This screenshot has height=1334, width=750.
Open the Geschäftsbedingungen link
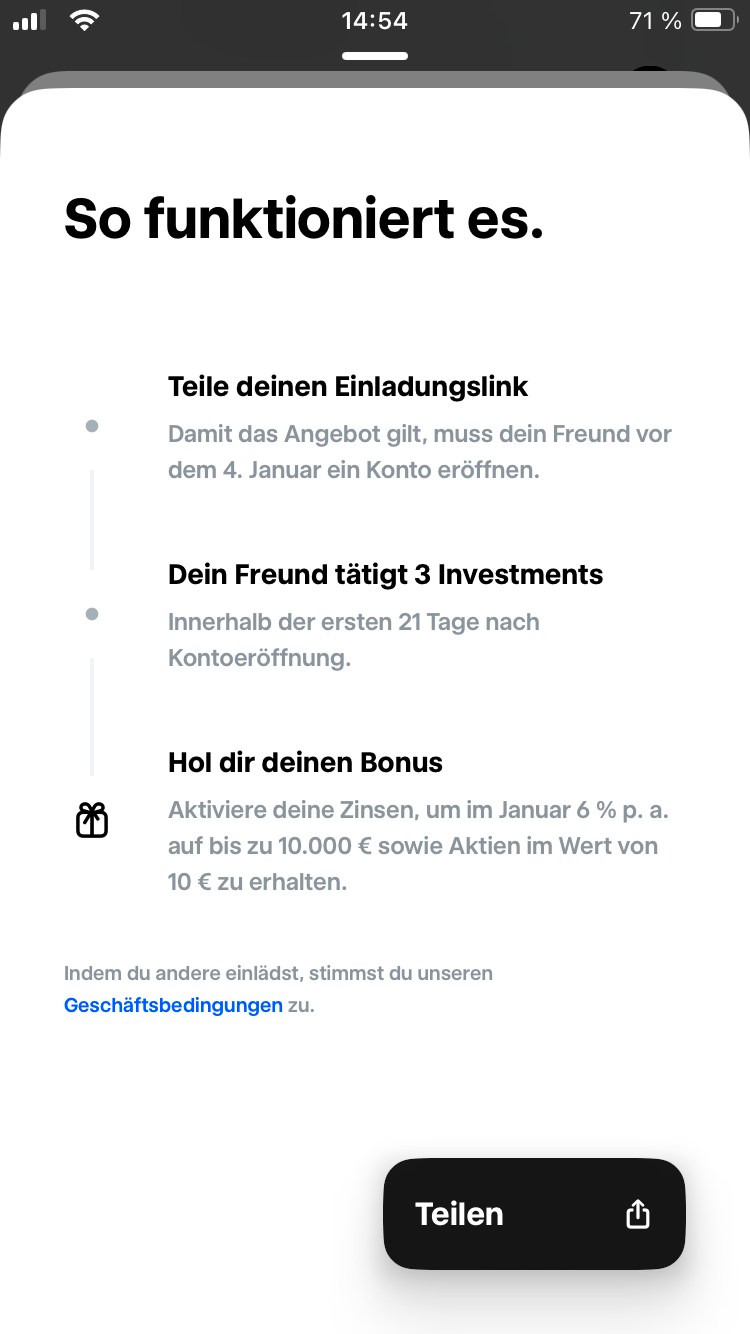(x=173, y=1005)
